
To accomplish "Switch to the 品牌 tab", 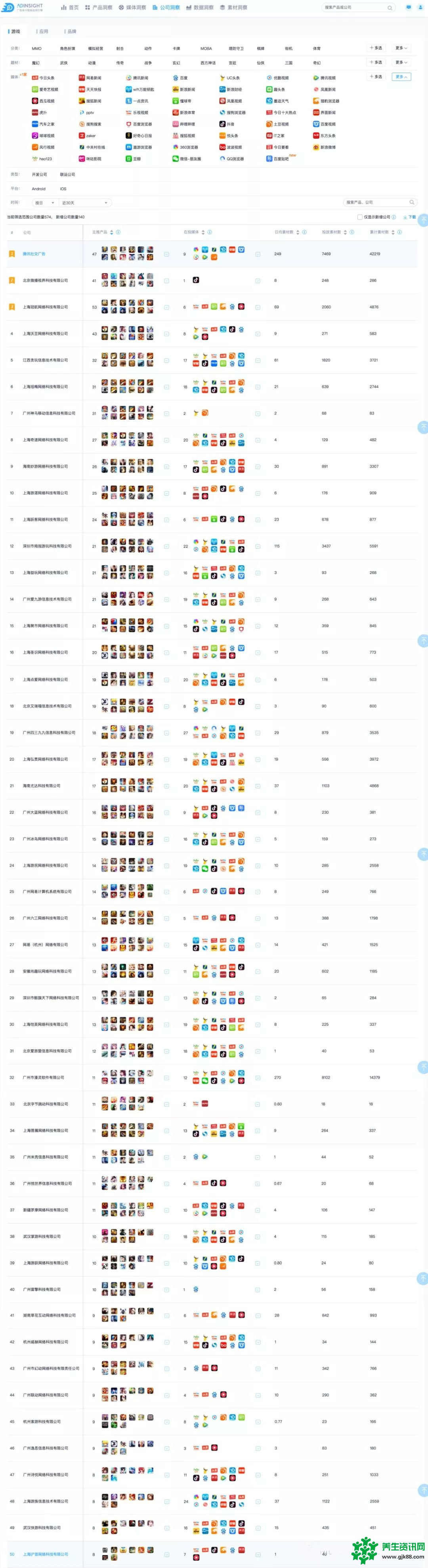I will coord(71,31).
